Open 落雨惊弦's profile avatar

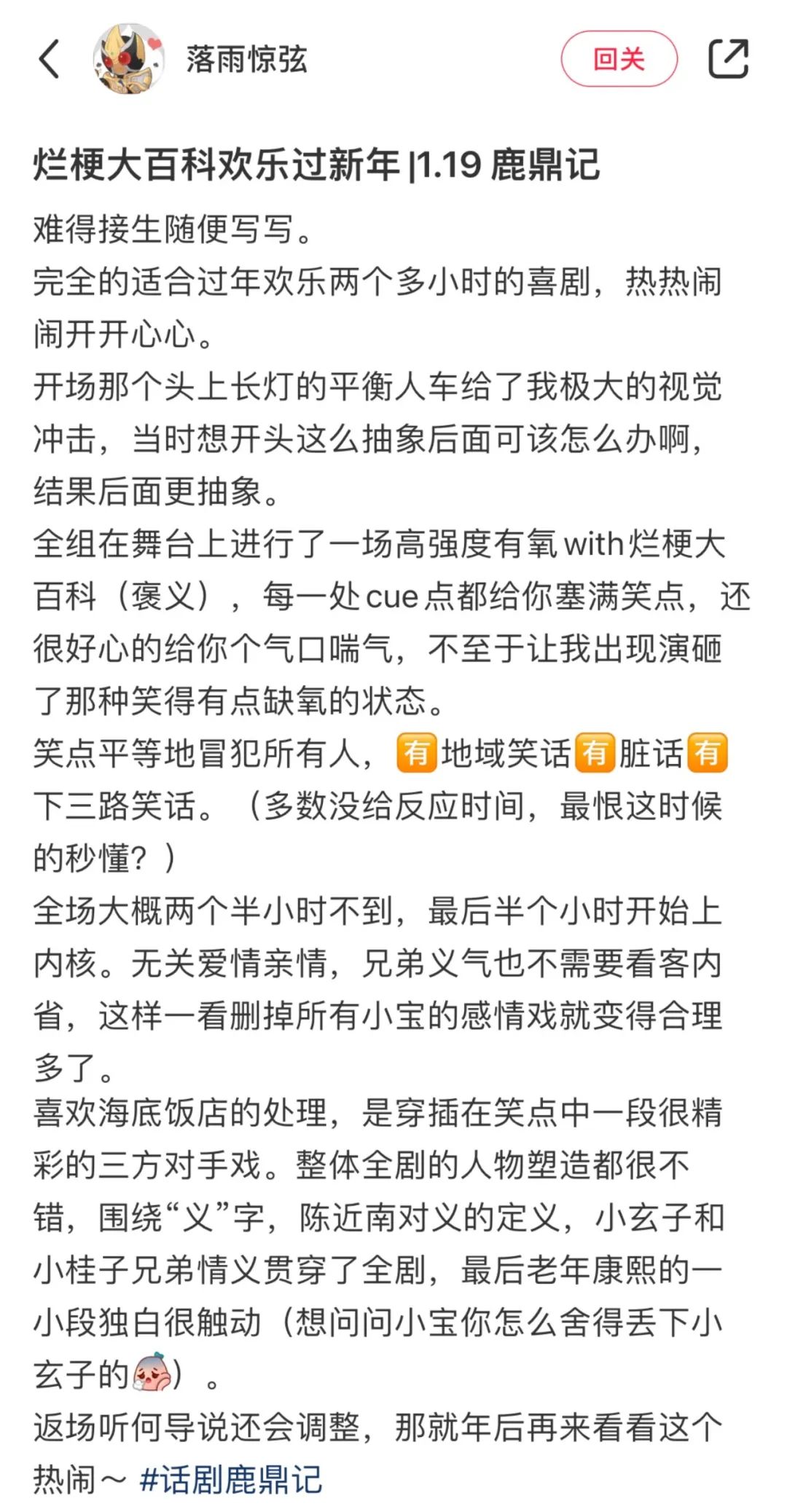click(129, 59)
